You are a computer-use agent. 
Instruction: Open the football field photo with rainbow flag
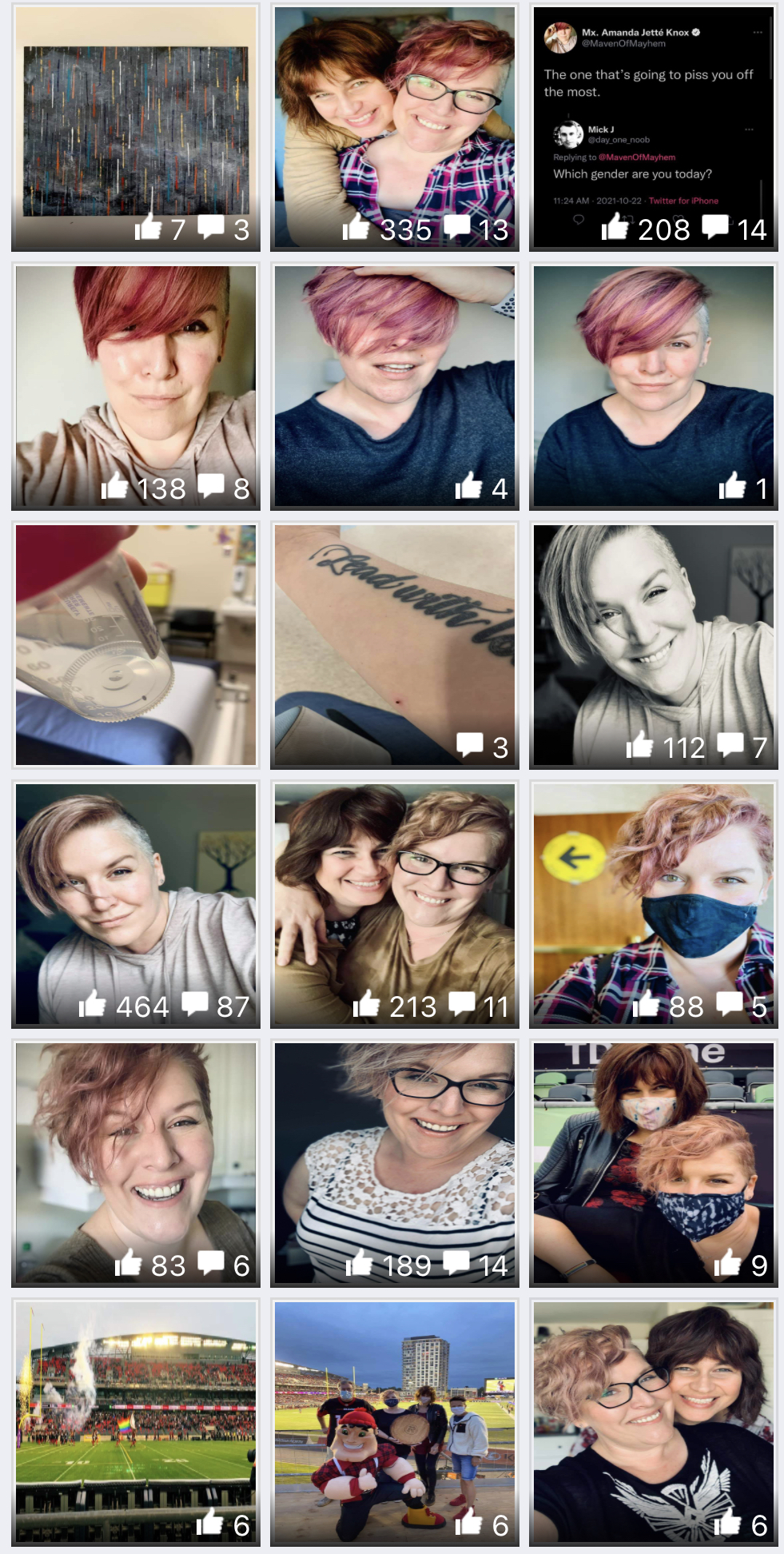(x=136, y=1423)
